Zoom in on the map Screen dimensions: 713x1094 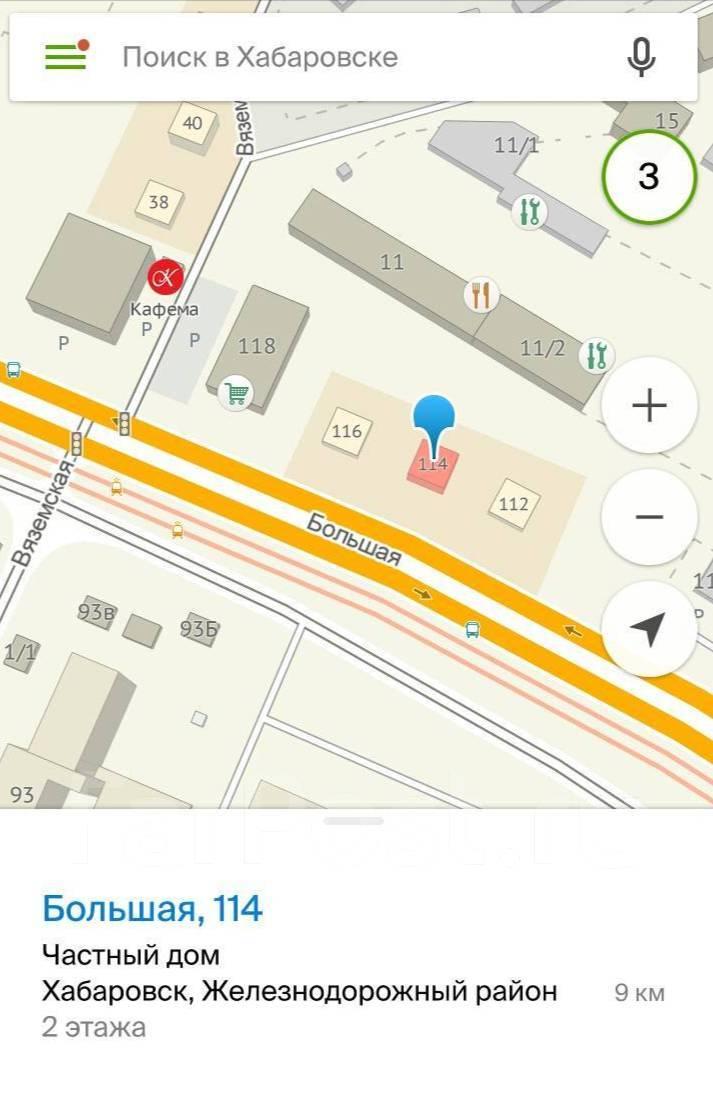point(649,405)
